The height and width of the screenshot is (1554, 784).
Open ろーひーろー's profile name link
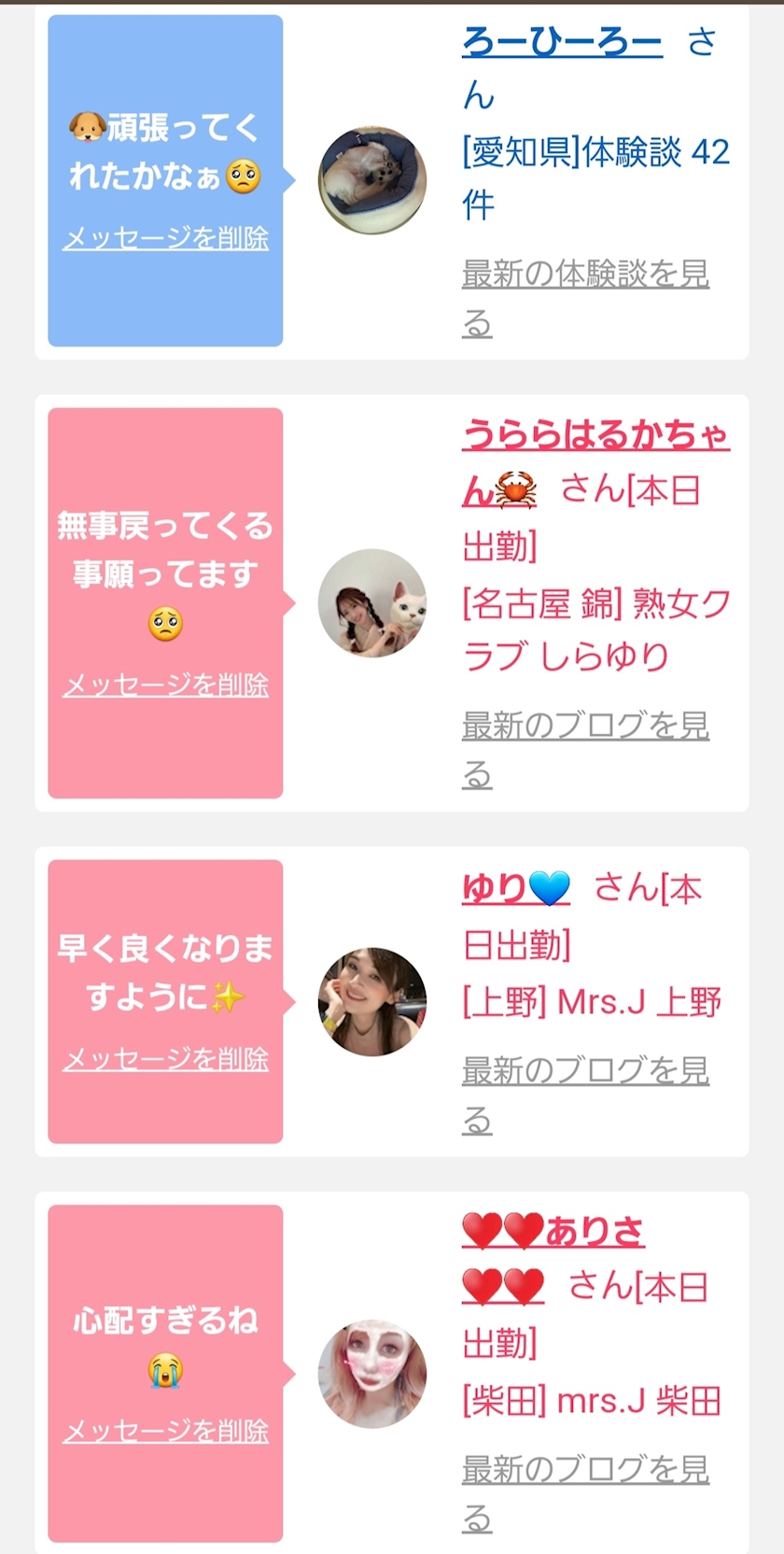tap(562, 42)
